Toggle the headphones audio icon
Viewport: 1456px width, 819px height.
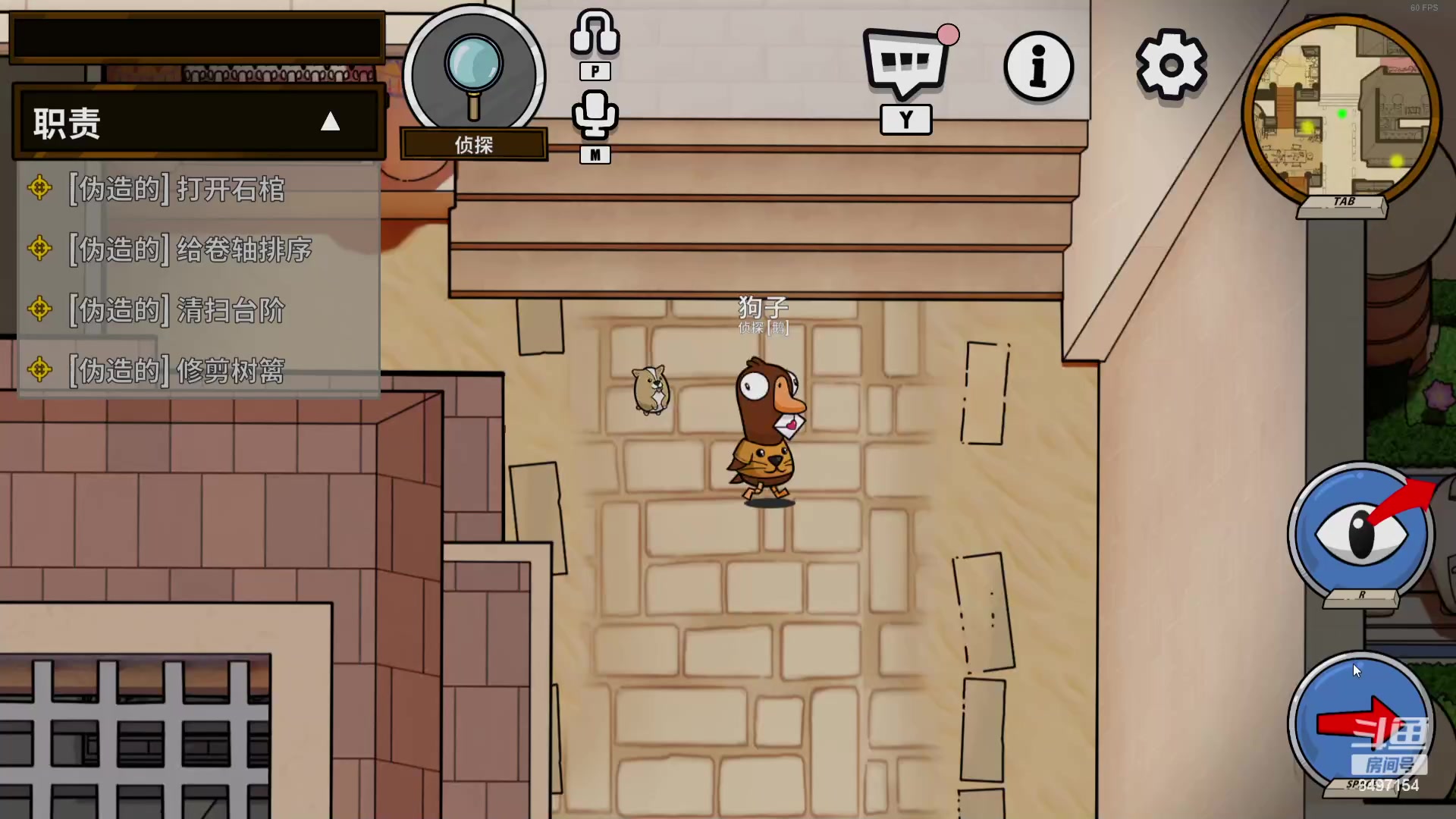pyautogui.click(x=595, y=34)
